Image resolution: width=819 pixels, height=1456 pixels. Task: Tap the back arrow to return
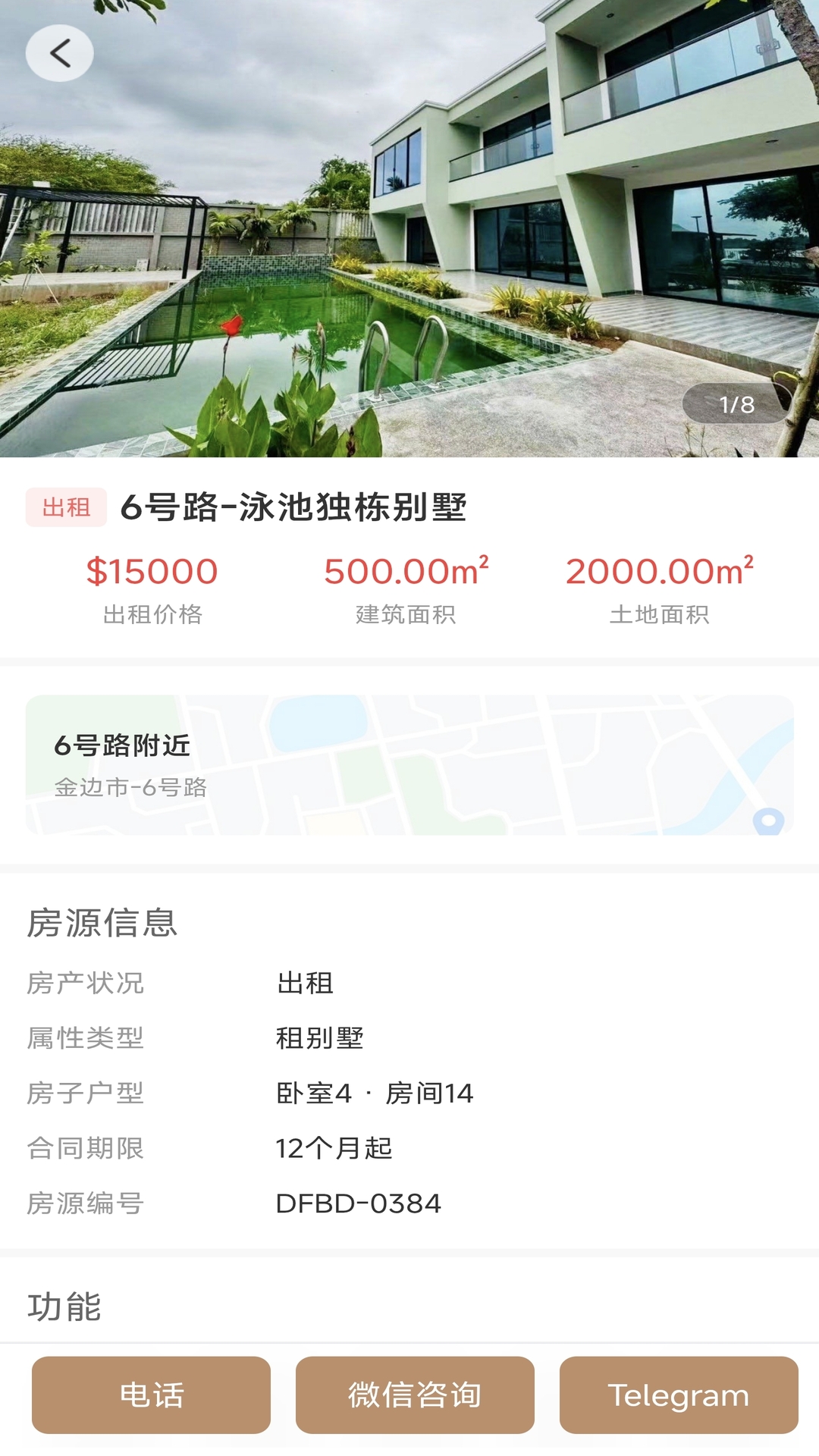pos(60,52)
